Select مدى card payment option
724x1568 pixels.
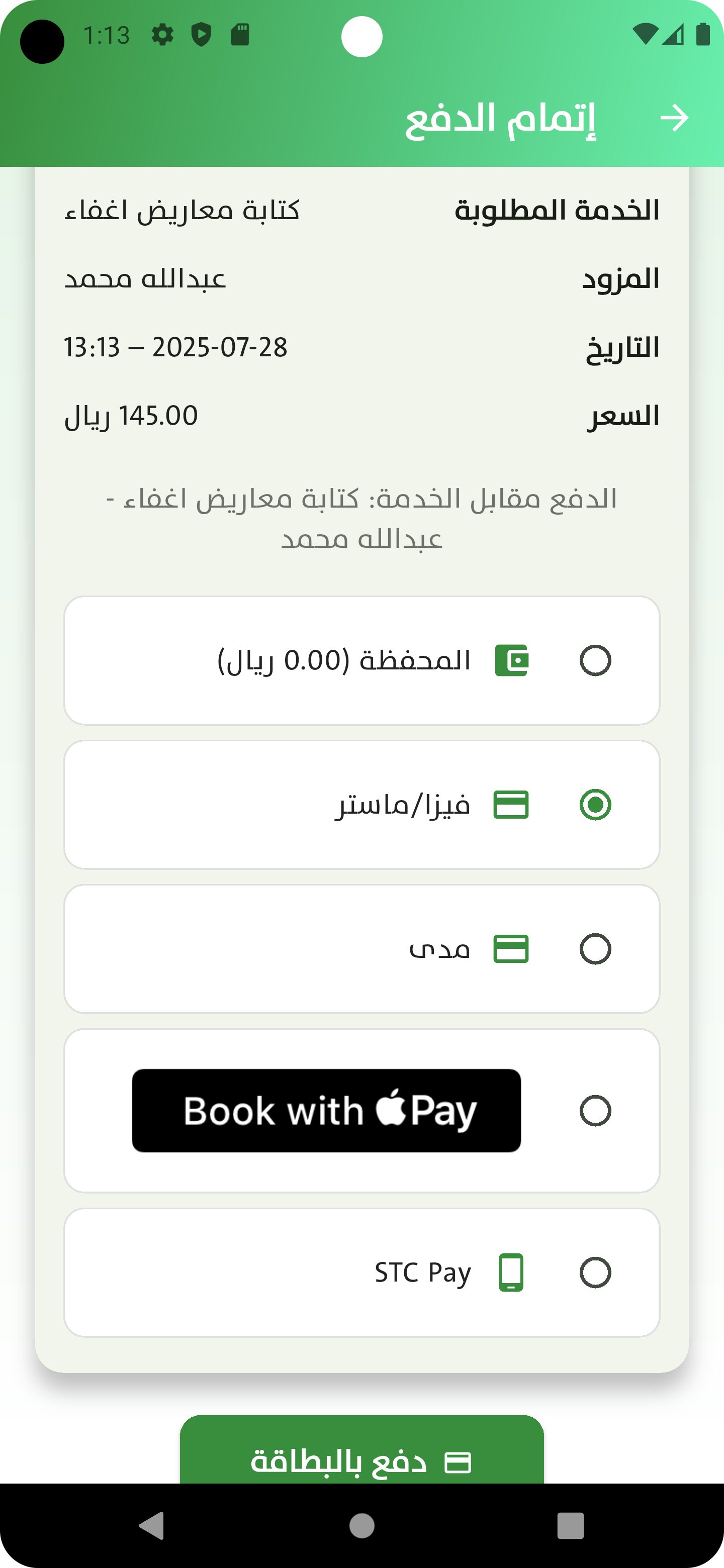[x=595, y=949]
